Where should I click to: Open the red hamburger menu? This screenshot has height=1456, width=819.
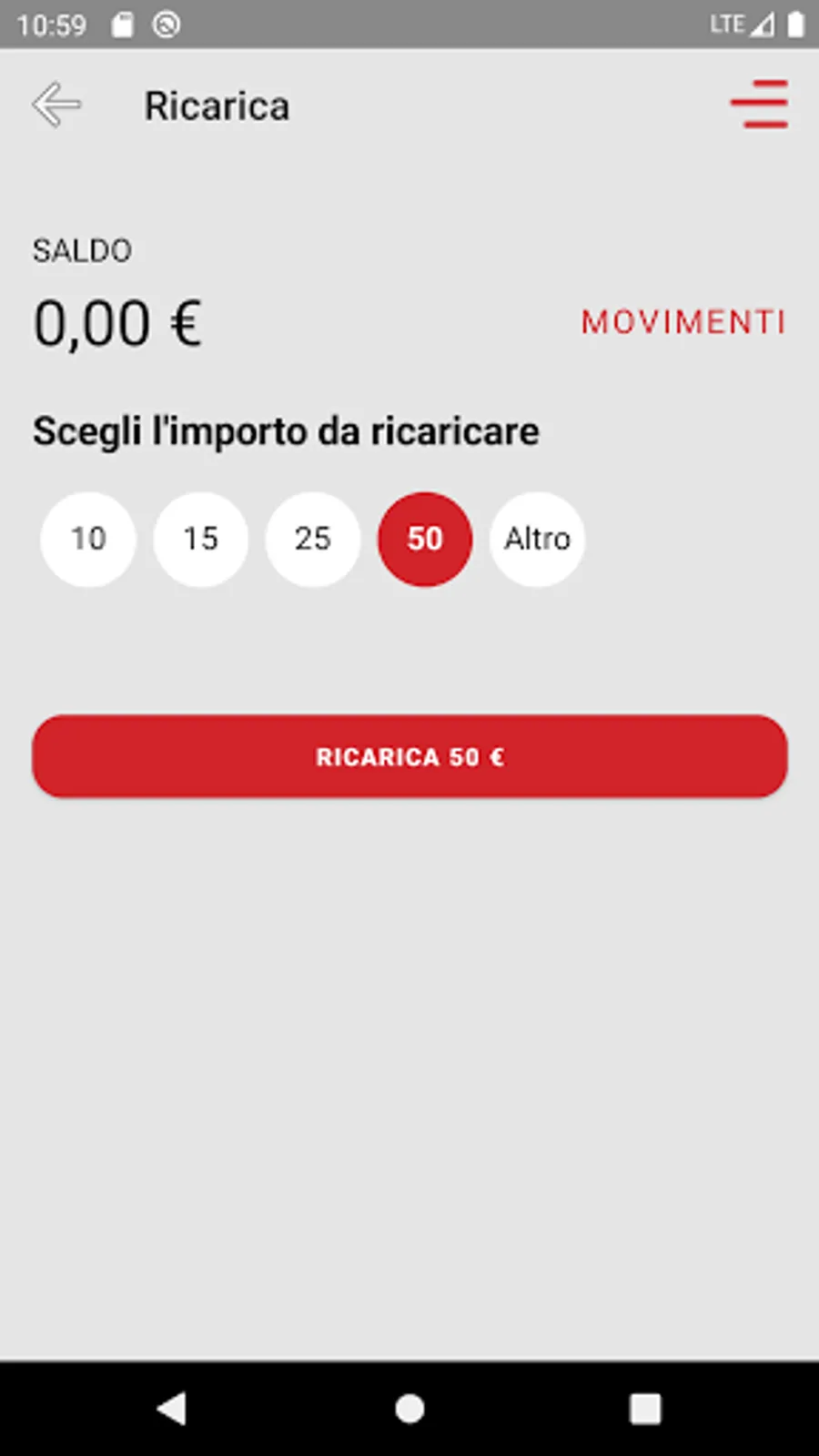pos(759,104)
